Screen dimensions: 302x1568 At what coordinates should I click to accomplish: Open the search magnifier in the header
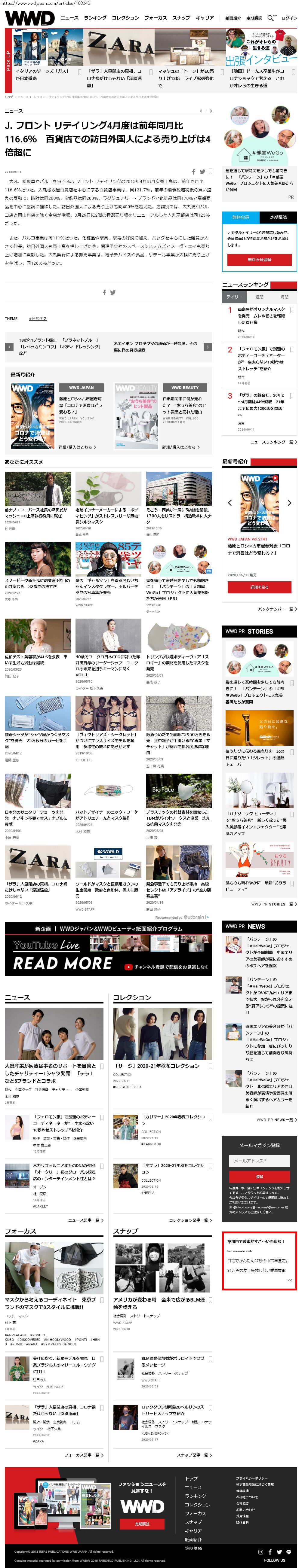click(270, 18)
